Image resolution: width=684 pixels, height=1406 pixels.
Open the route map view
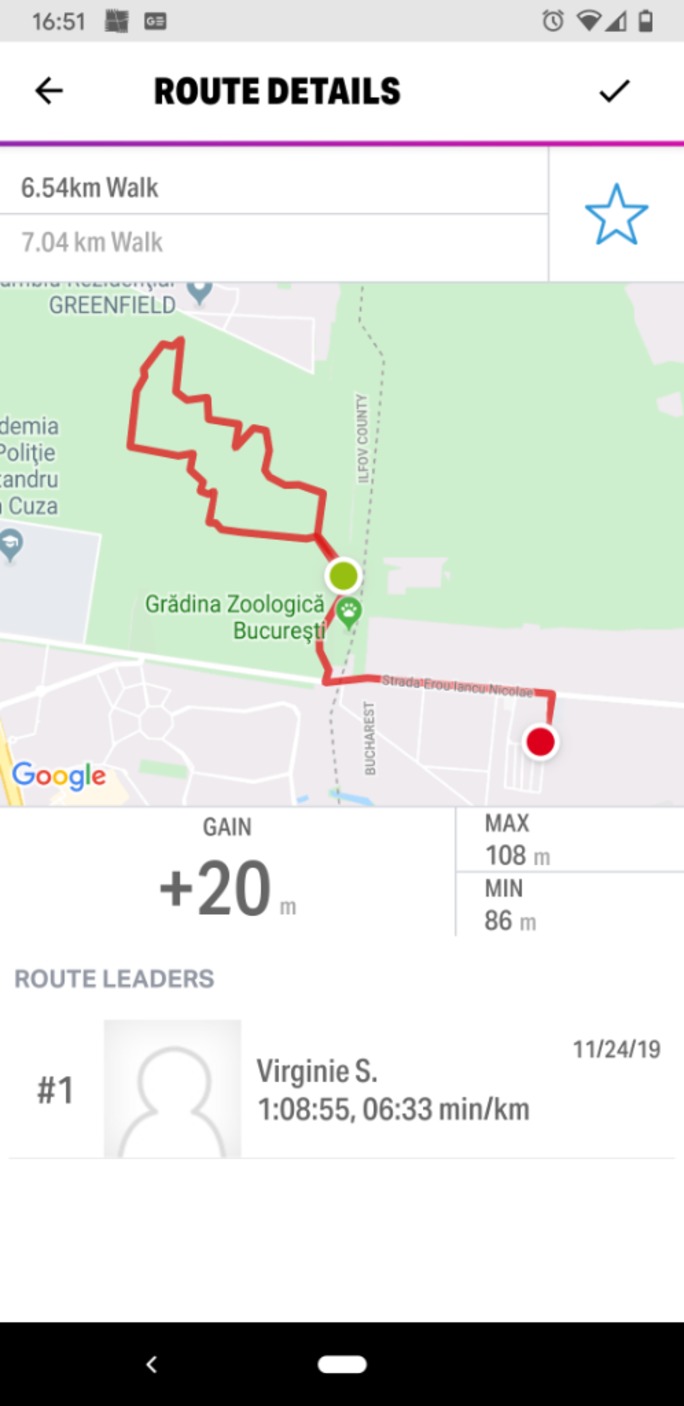coord(342,544)
